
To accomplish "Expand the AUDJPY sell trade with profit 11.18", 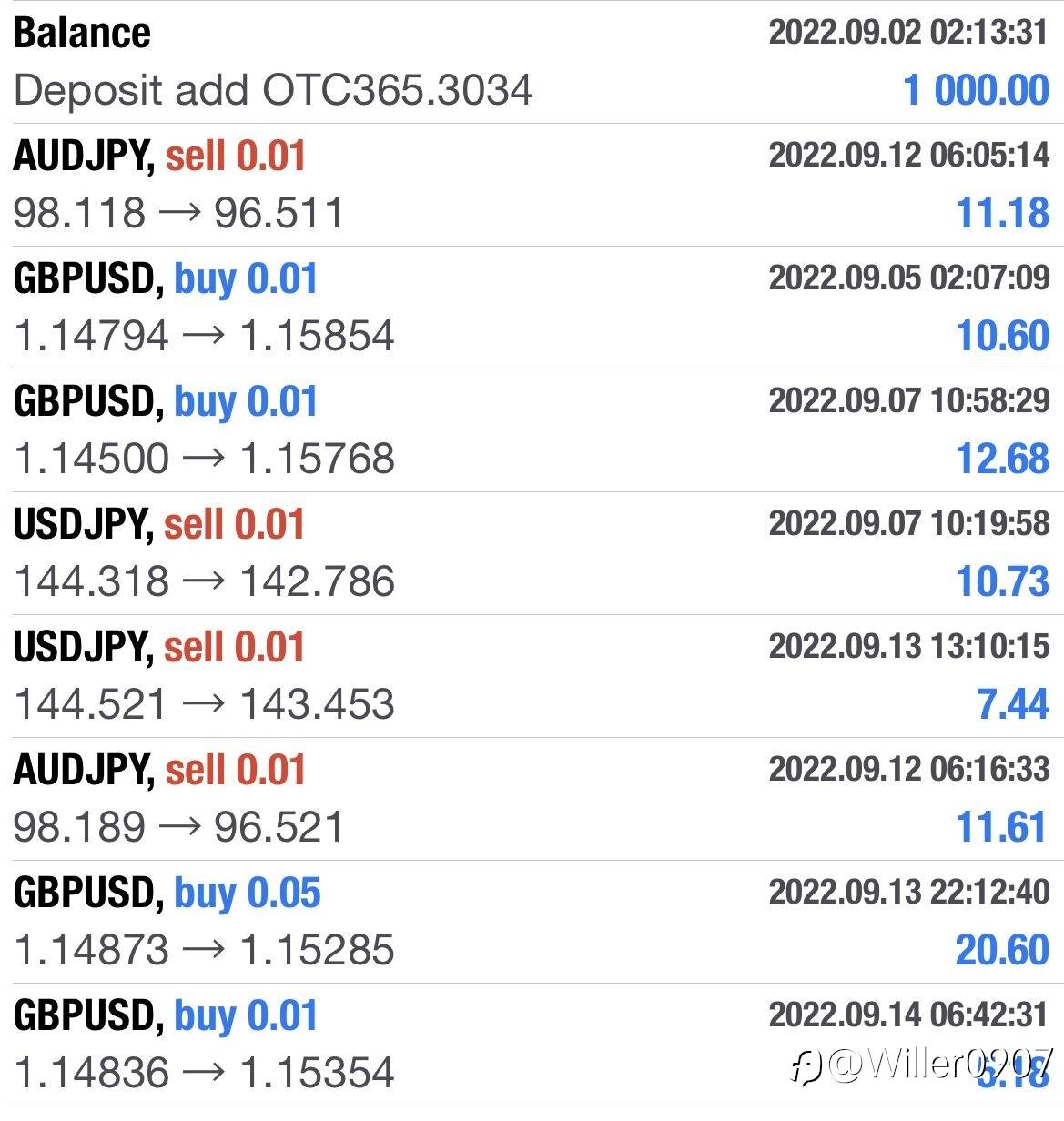I will click(x=532, y=185).
